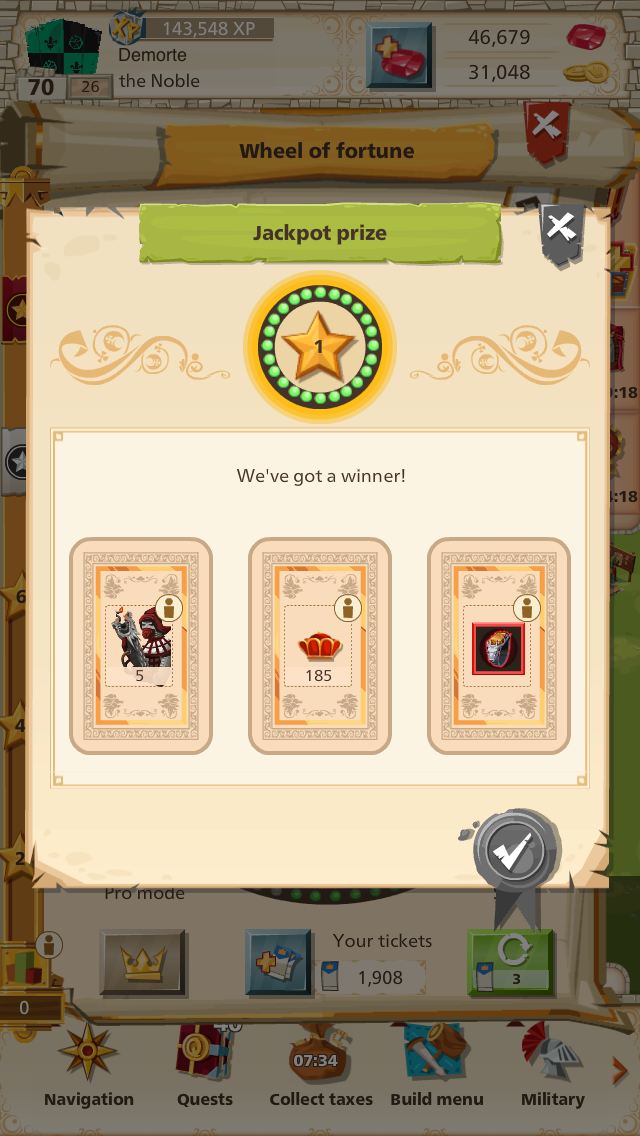Image resolution: width=640 pixels, height=1136 pixels.
Task: View info for the 185 crown prize
Action: (x=348, y=608)
